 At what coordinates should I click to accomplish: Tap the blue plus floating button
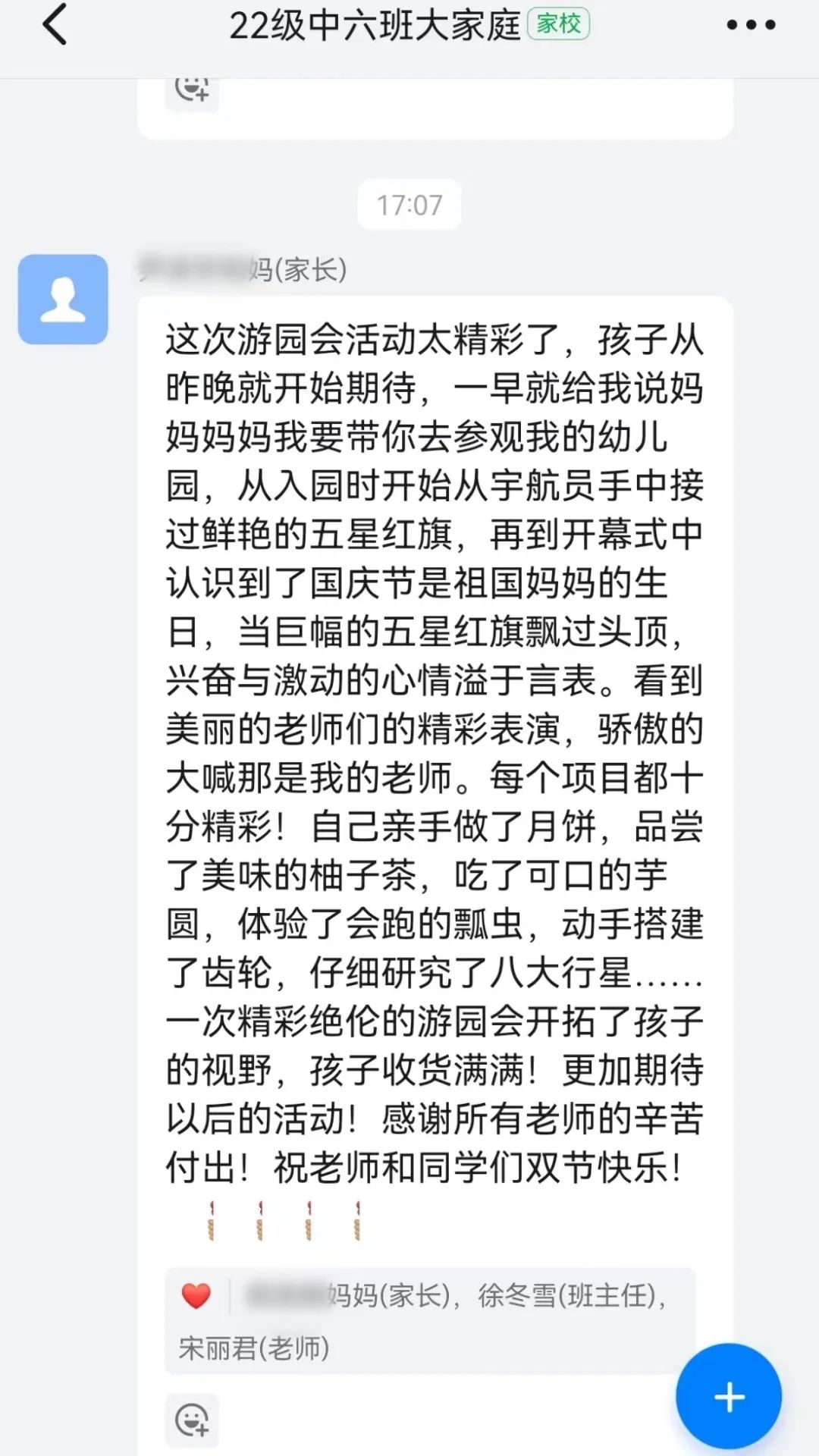(729, 1397)
